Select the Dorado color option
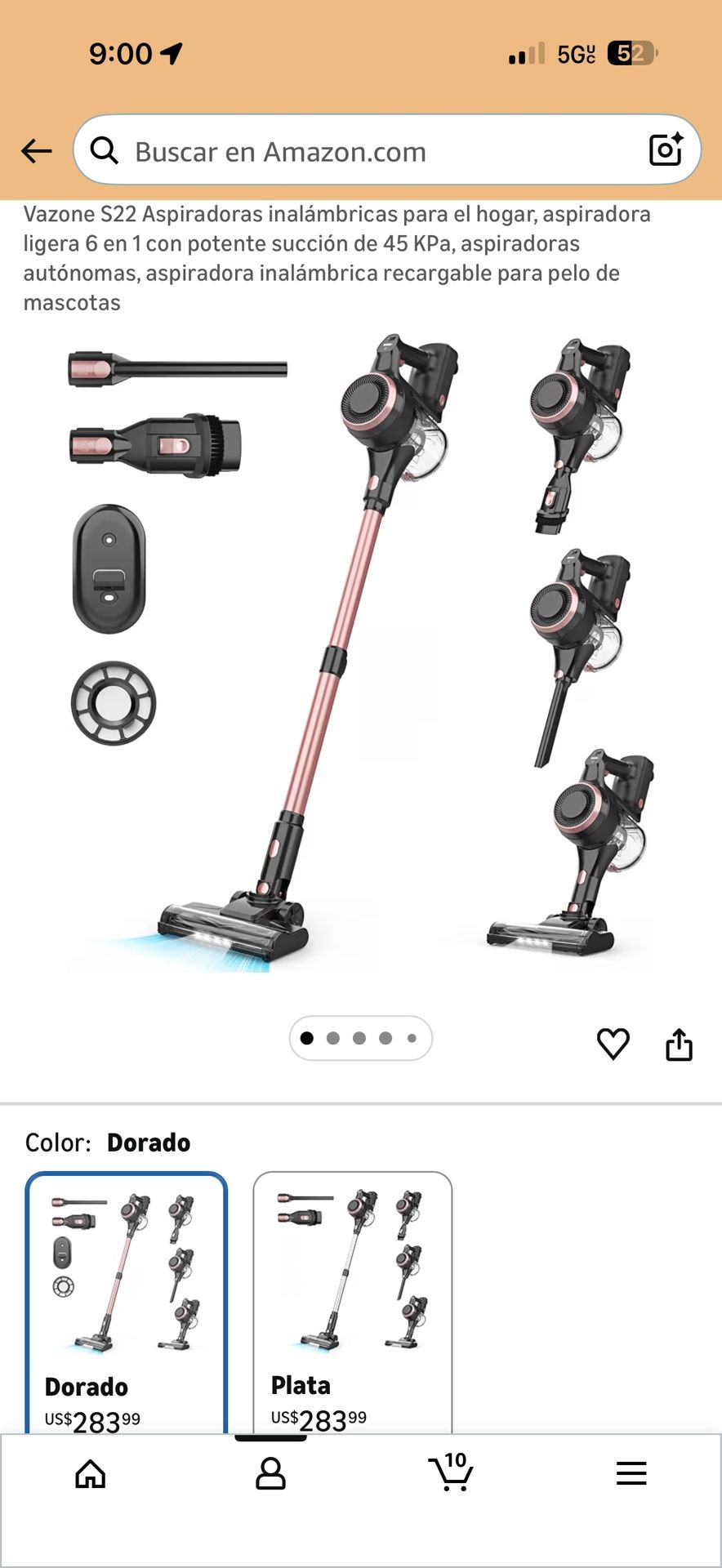This screenshot has height=1568, width=722. point(127,1303)
